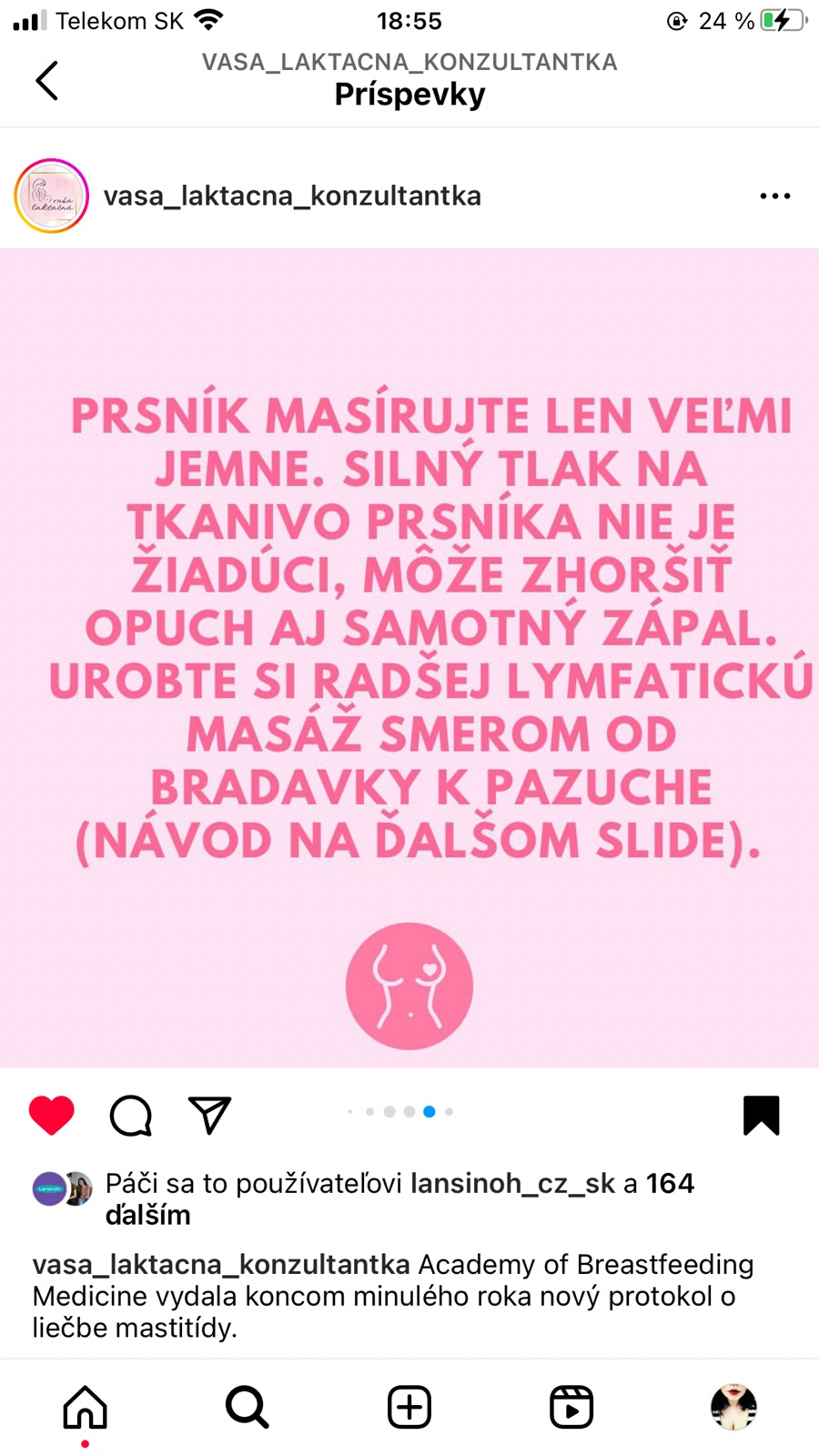Image resolution: width=819 pixels, height=1456 pixels.
Task: Open my profile tab
Action: [733, 1407]
